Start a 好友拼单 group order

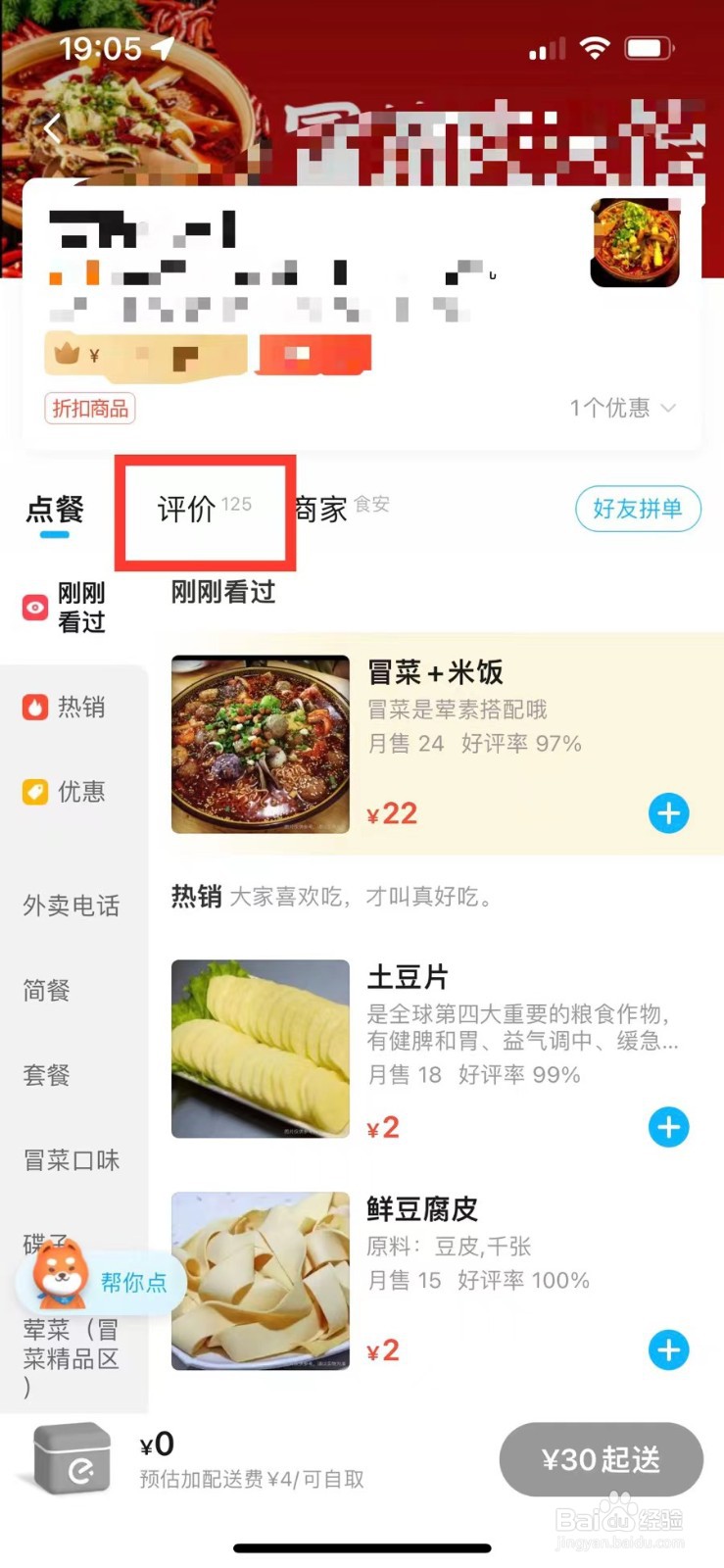pos(638,509)
